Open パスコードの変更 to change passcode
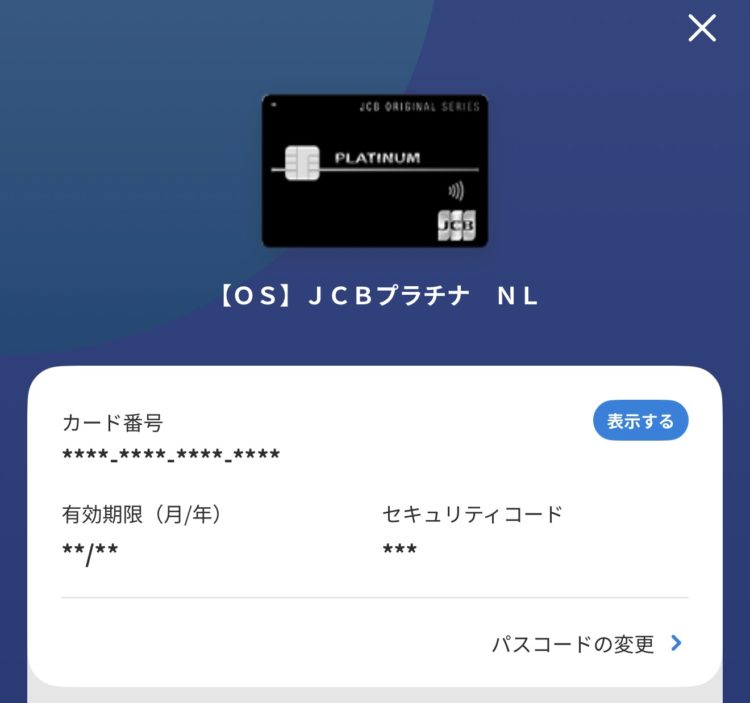 pos(587,644)
